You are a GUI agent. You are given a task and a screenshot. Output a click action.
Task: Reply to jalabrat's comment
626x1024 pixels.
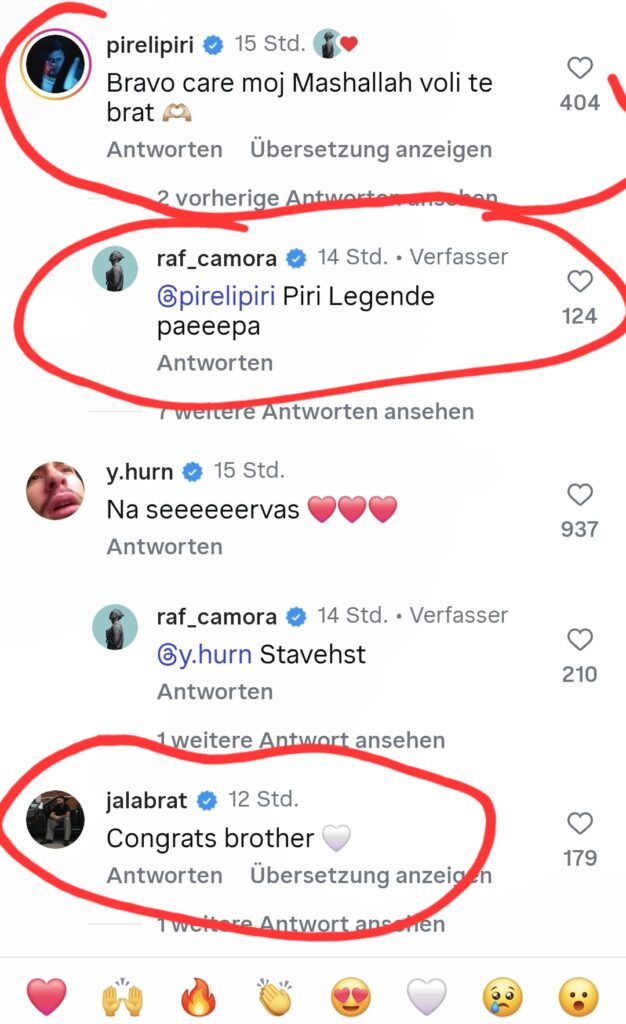[165, 876]
